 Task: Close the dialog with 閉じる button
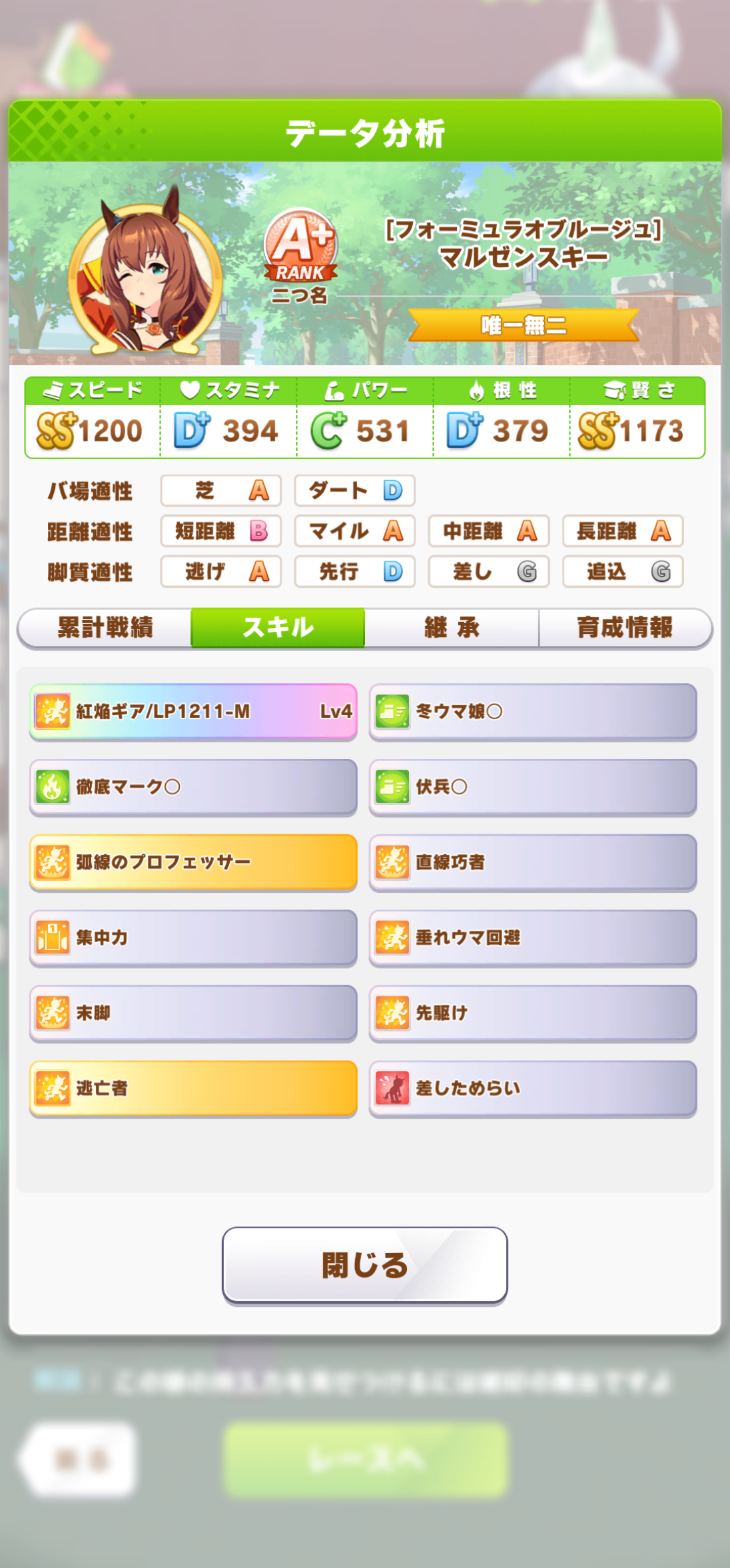(x=364, y=1264)
